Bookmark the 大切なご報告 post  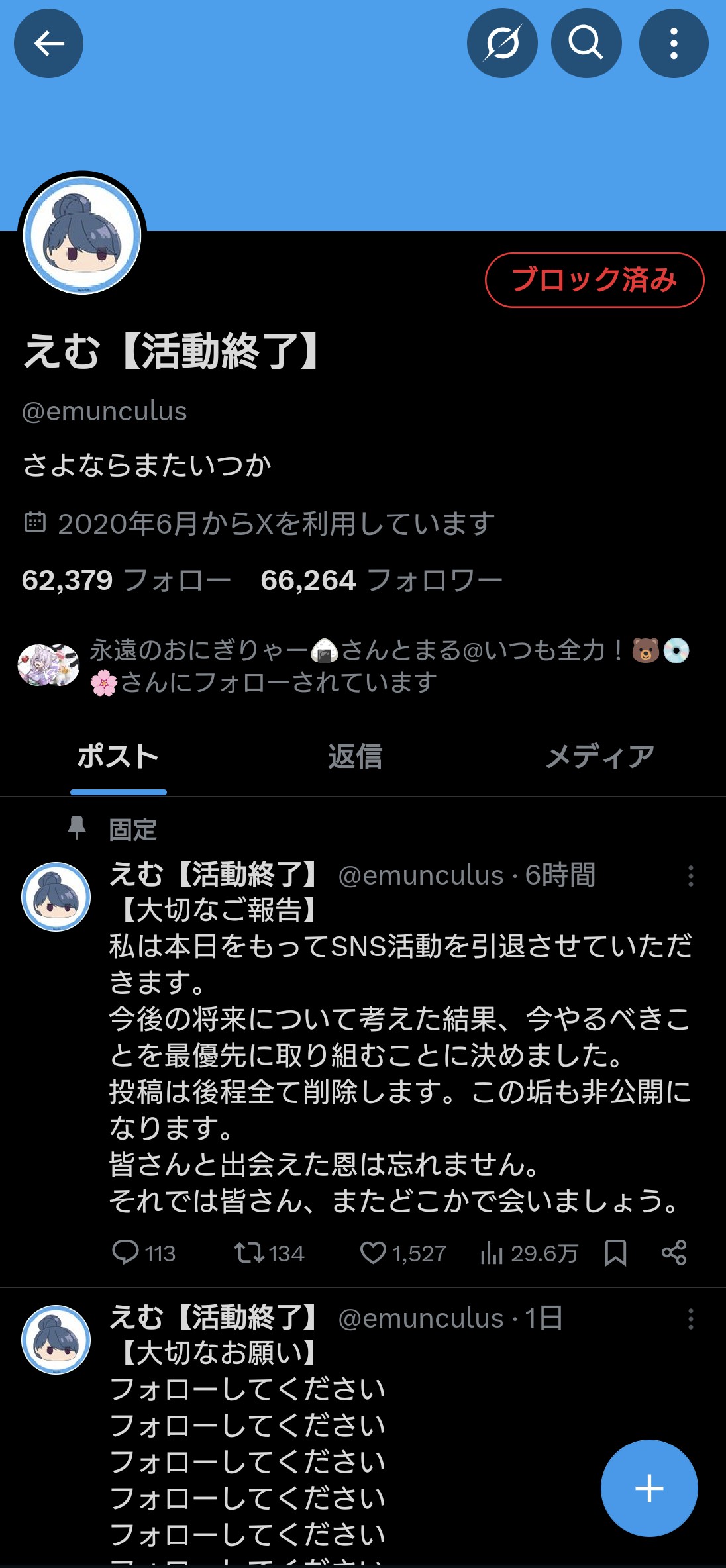[x=615, y=1253]
